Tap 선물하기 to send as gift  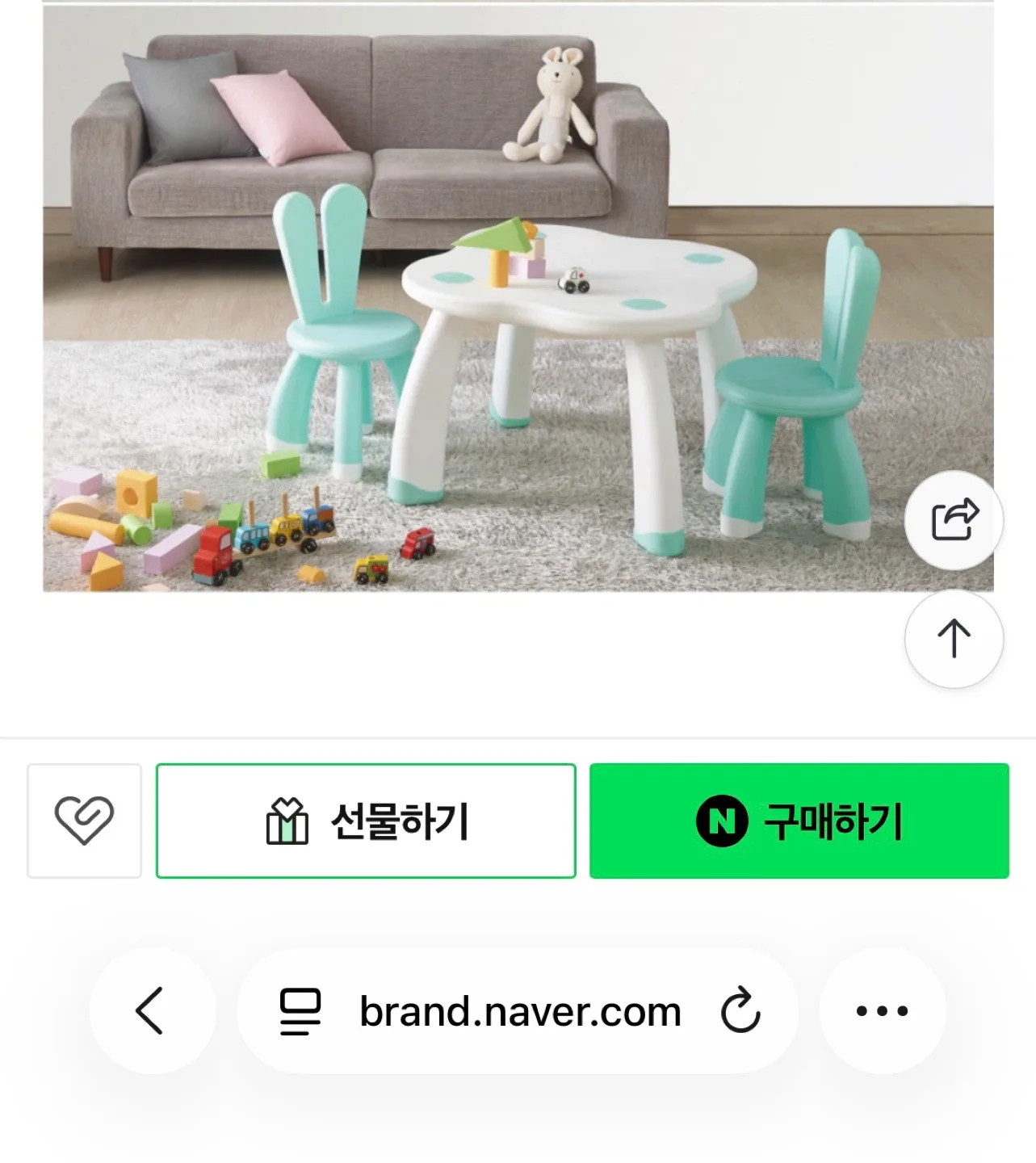click(x=366, y=821)
